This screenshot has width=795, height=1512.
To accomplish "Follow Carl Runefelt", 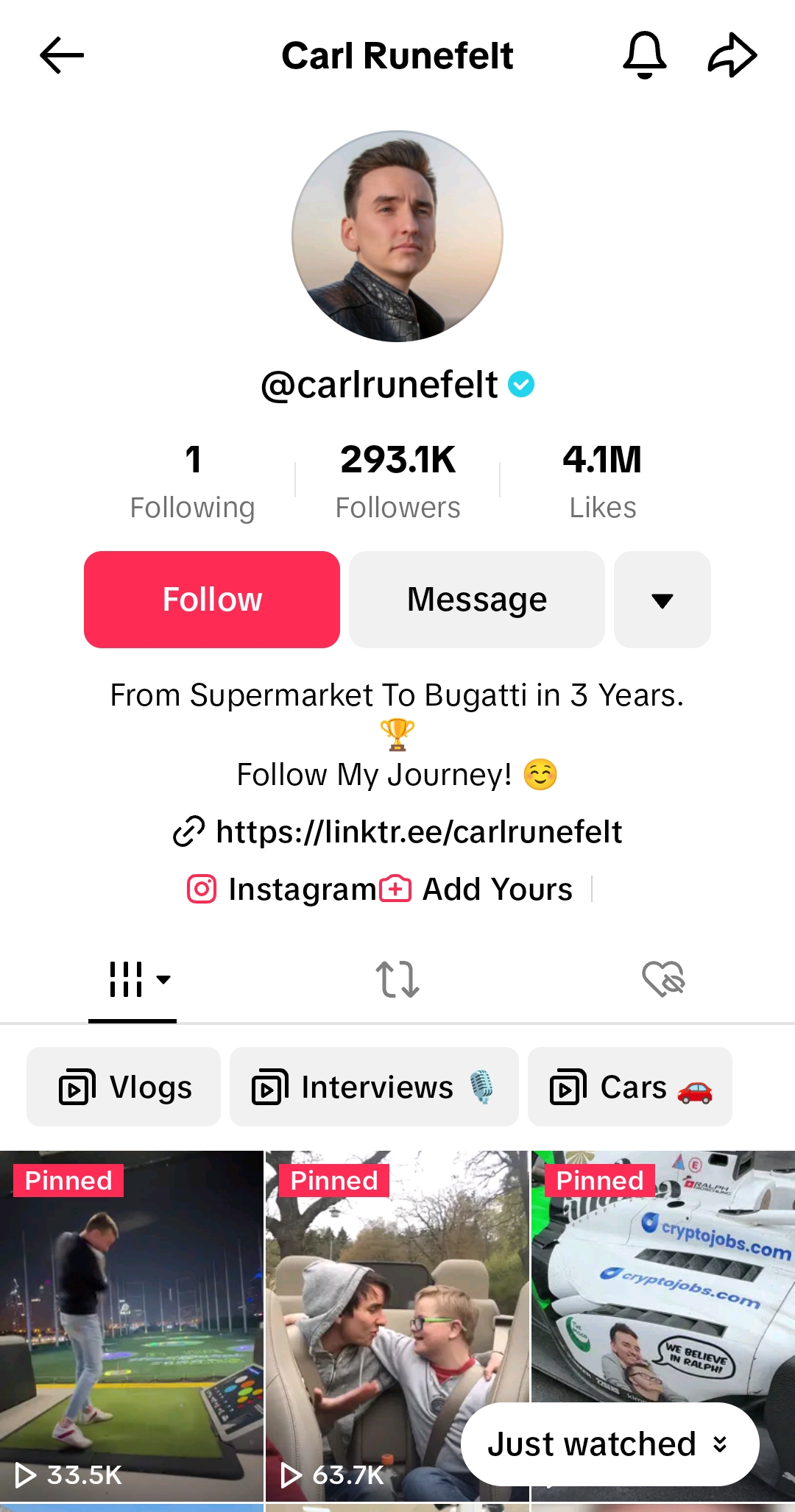I will click(x=212, y=600).
